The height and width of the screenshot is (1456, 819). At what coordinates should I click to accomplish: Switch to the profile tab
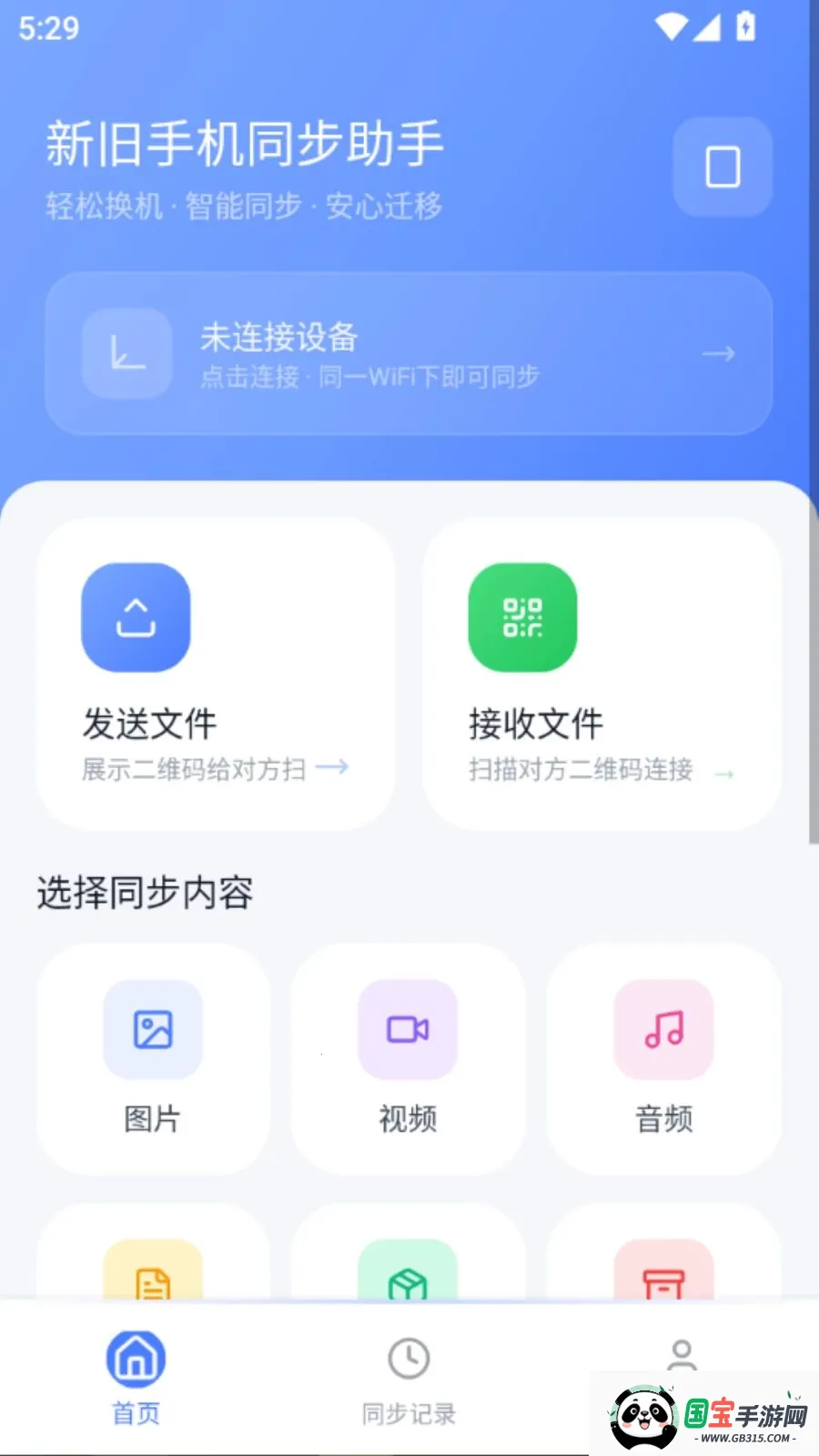click(681, 1354)
